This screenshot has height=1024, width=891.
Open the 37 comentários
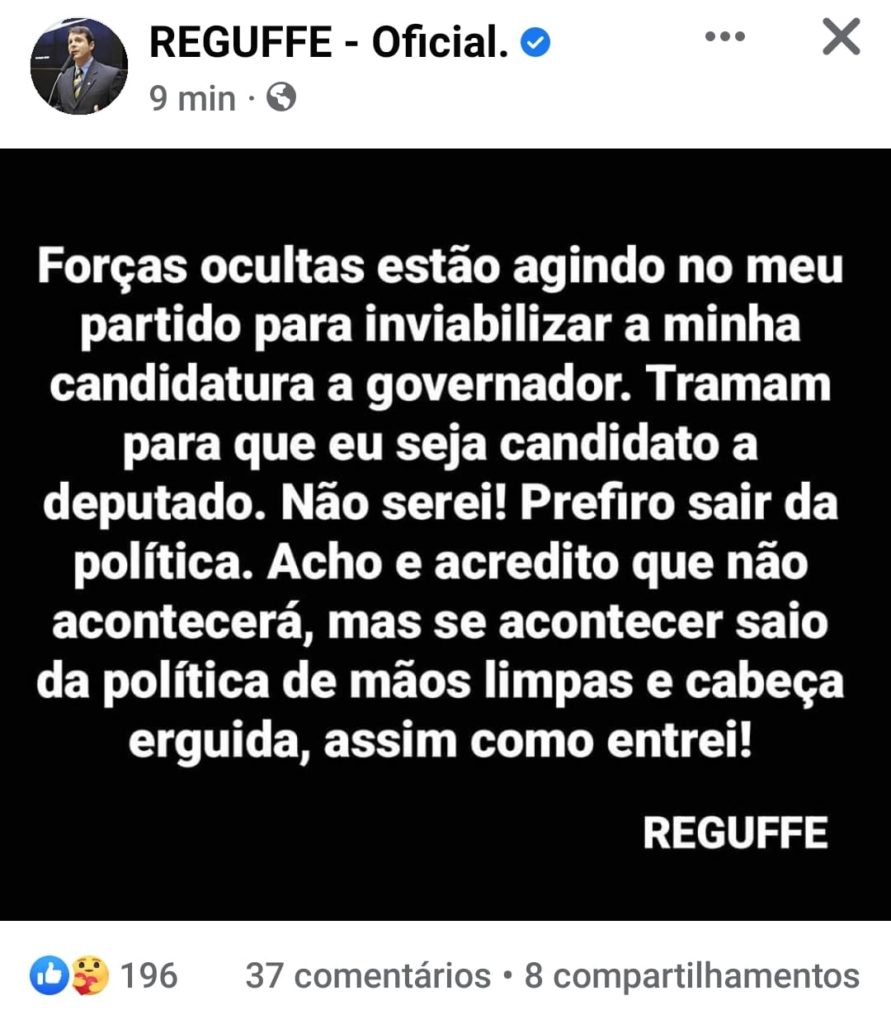click(368, 975)
